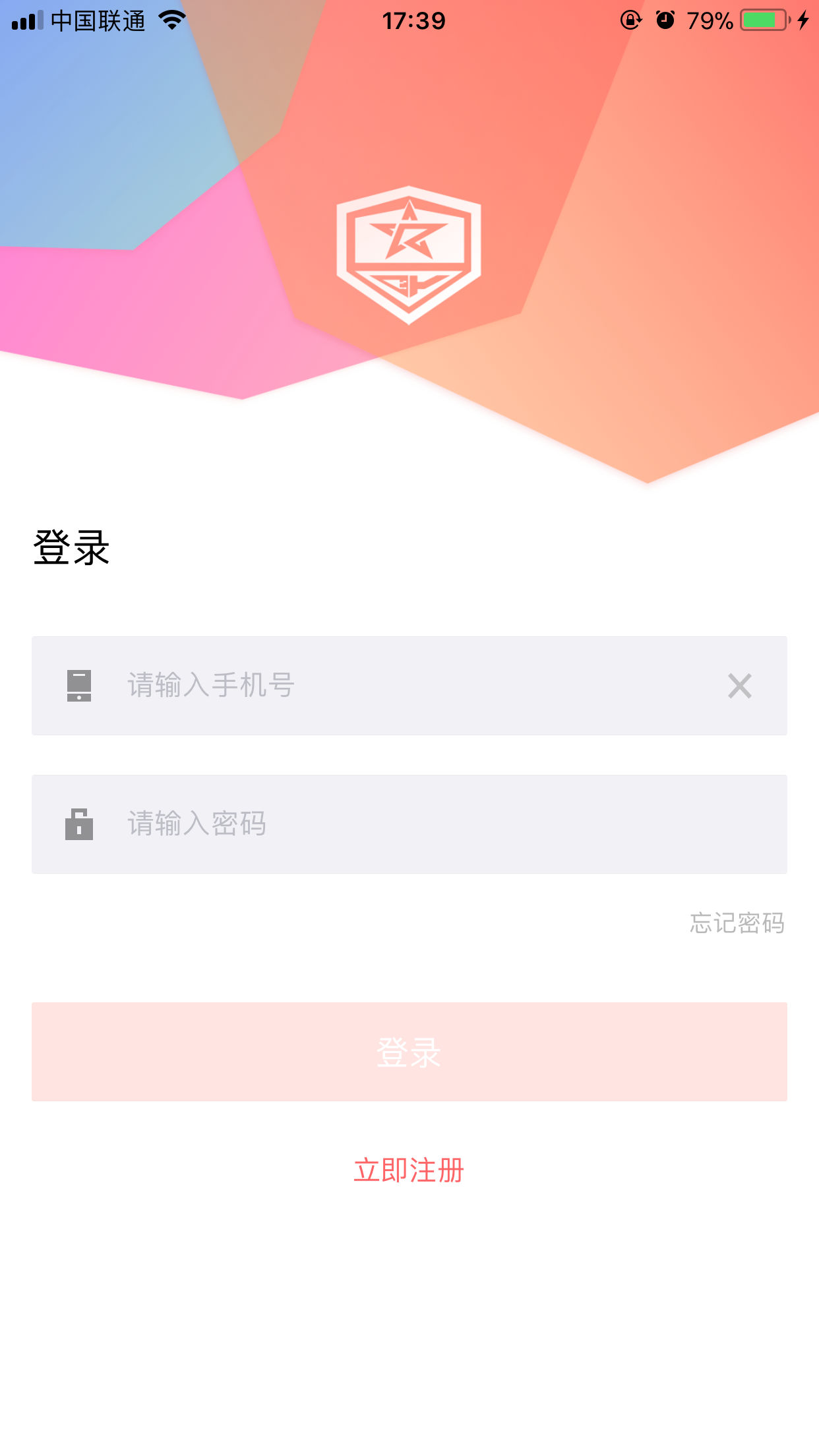Open 立即注册 to register an account

409,1170
